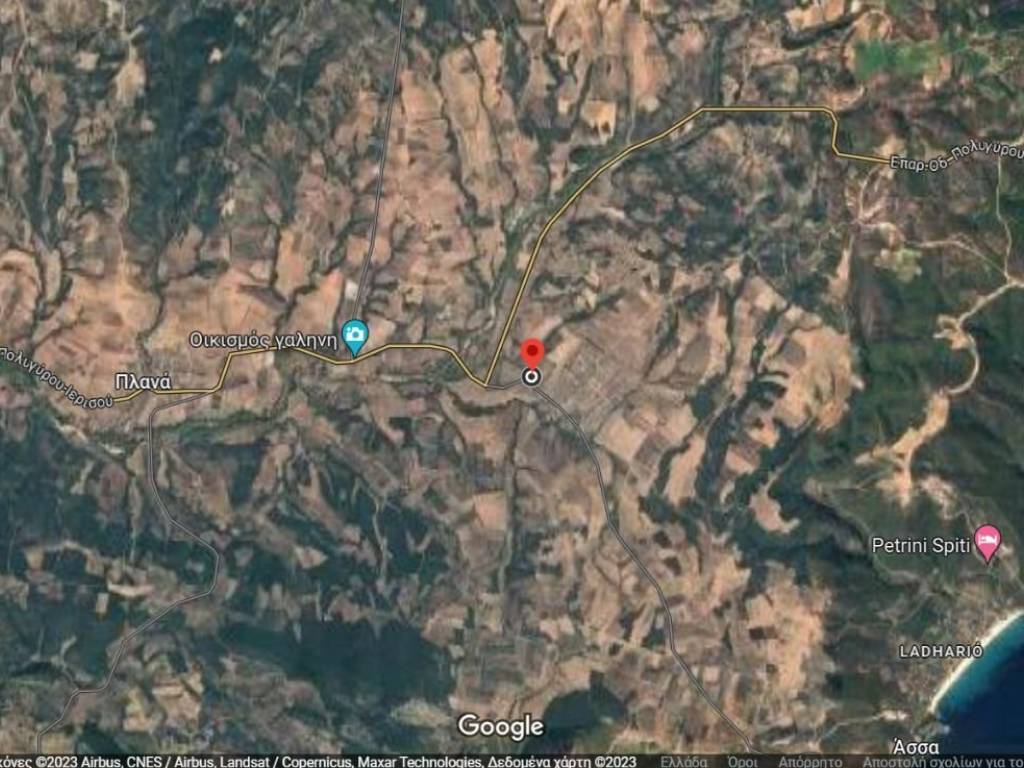The width and height of the screenshot is (1024, 768).
Task: Open the Petrini Spiti hotel marker
Action: [x=987, y=543]
